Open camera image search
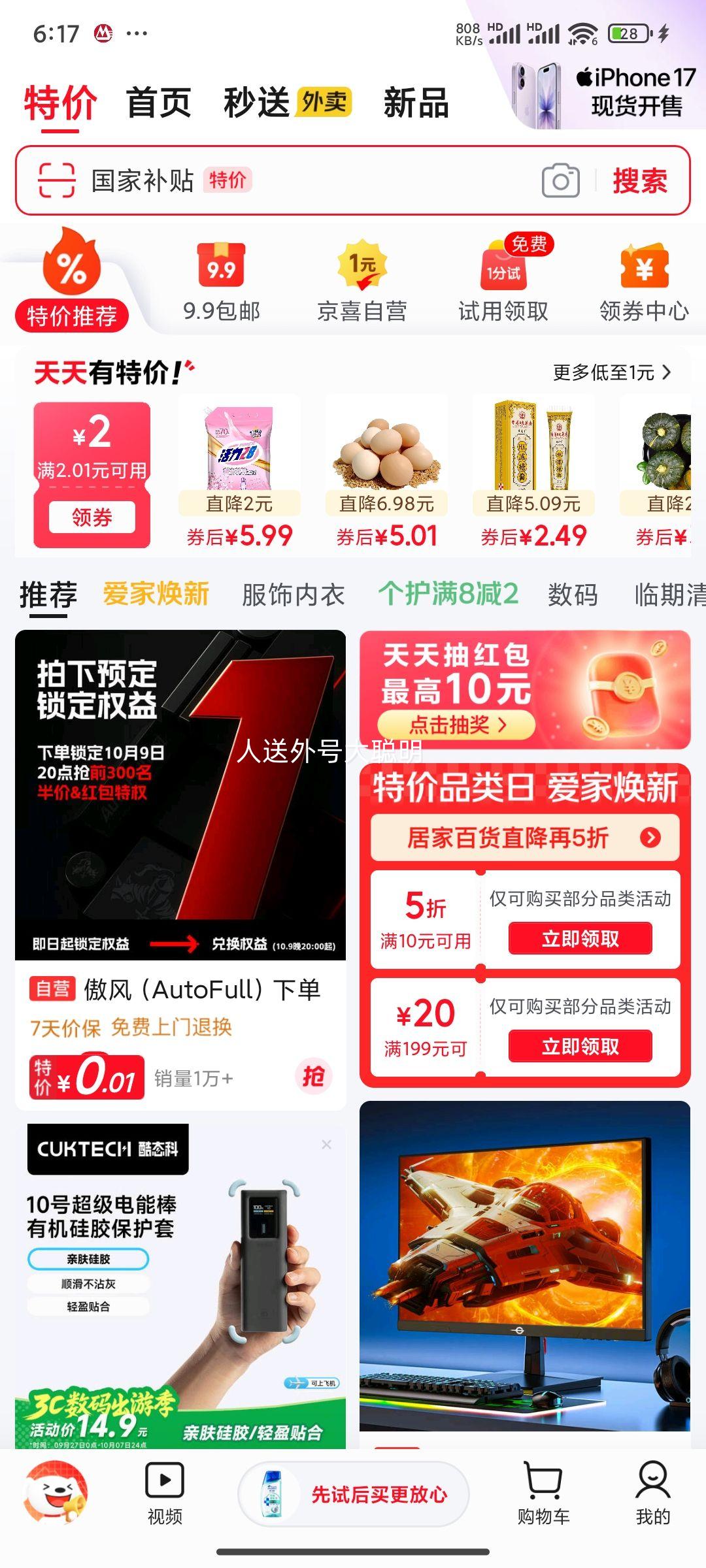Screen dimensions: 706x1568 coord(560,181)
